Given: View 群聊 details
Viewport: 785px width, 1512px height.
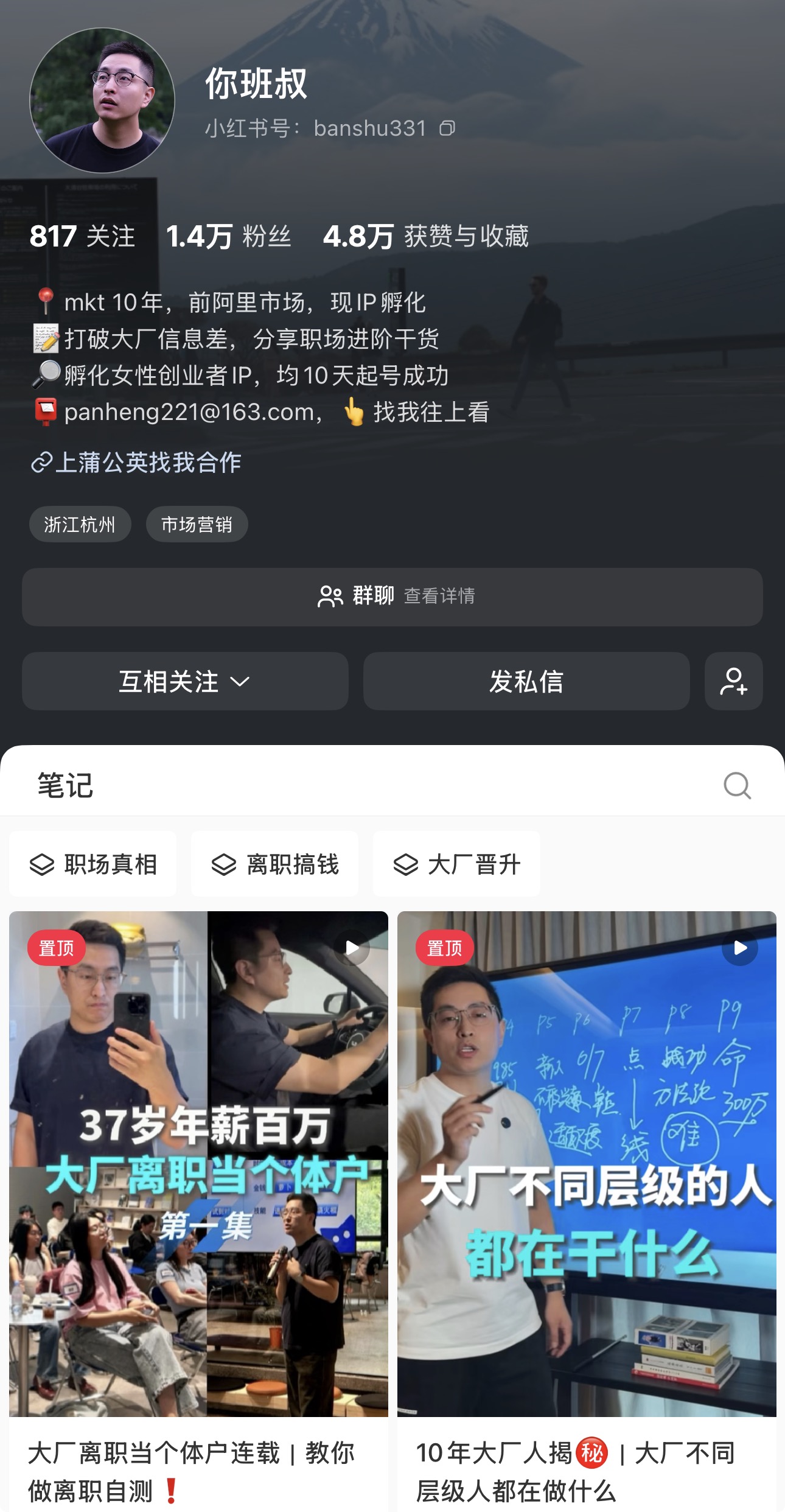Looking at the screenshot, I should click(x=392, y=597).
